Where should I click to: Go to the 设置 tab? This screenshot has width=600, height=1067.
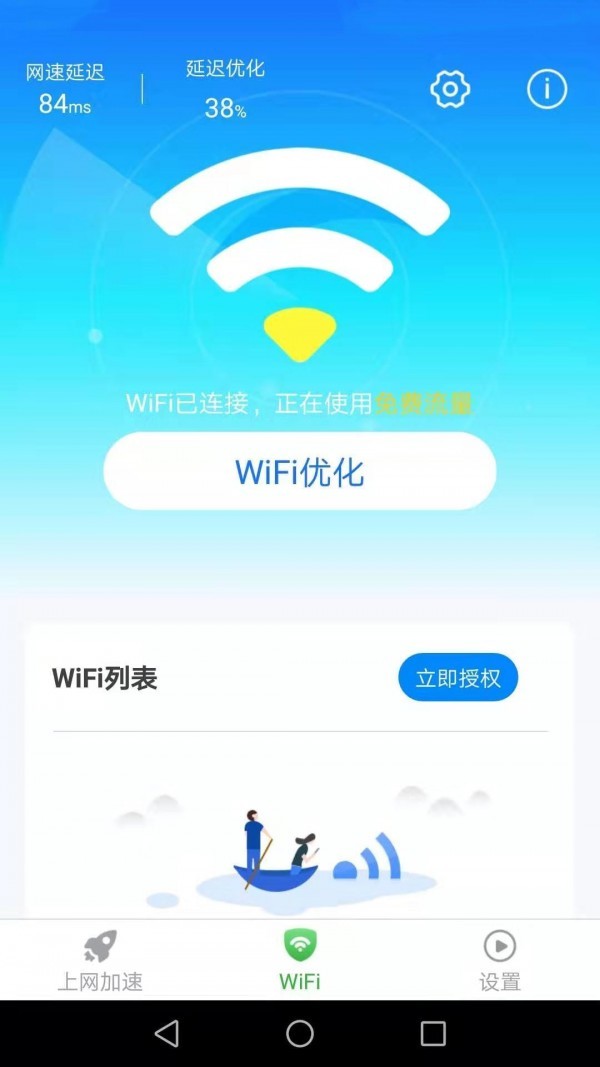click(499, 961)
